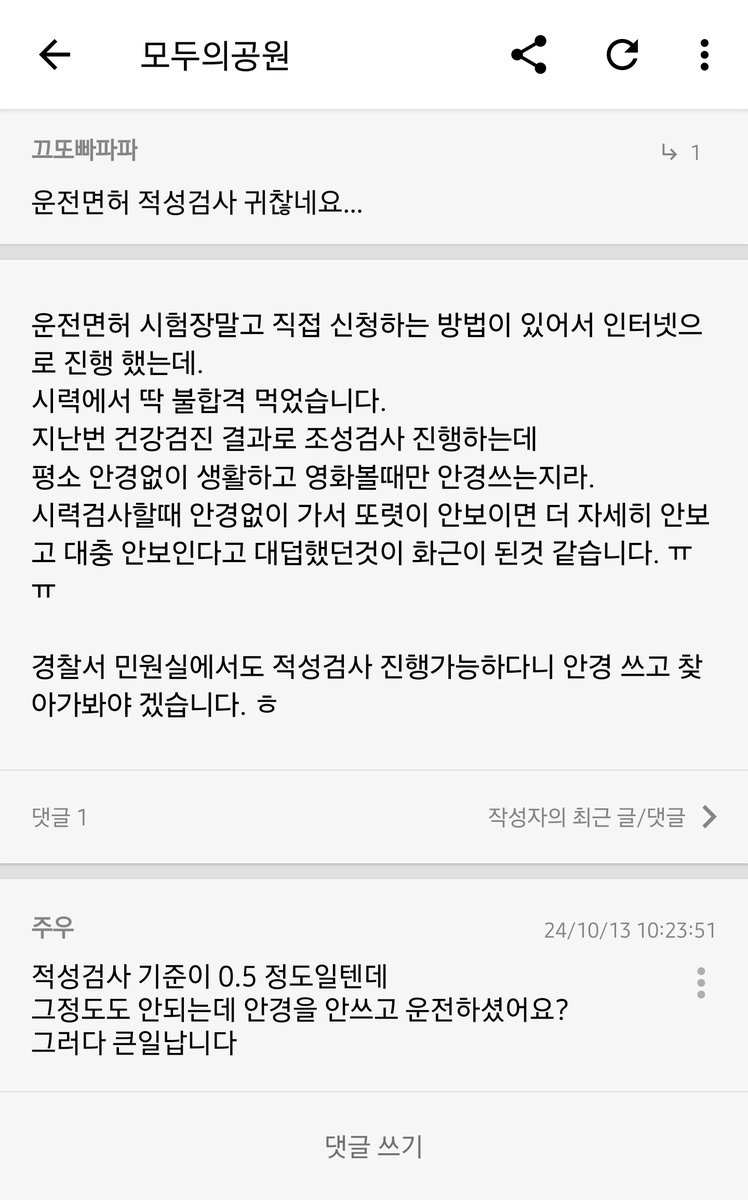
Task: Open options for 주우's comment
Action: [x=701, y=982]
